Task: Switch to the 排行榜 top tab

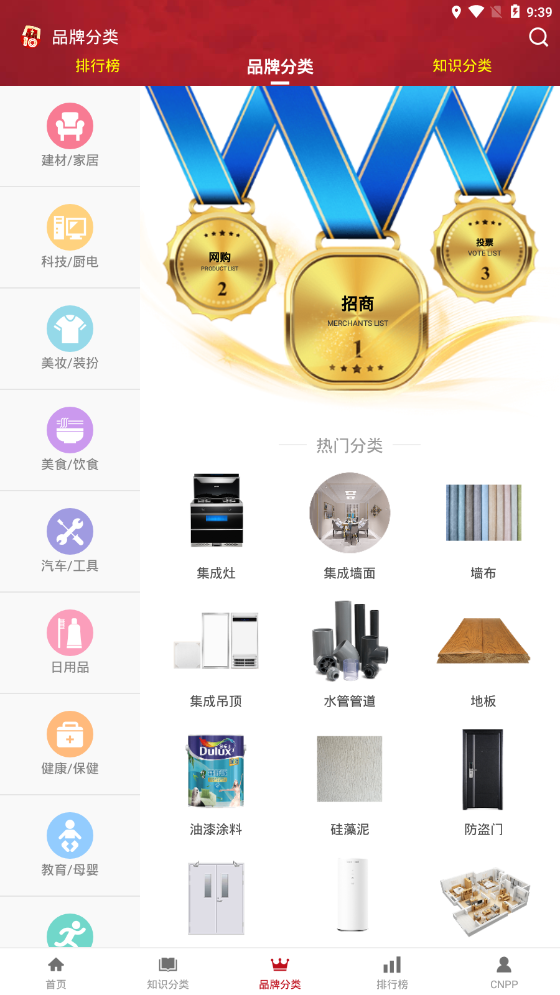Action: pos(98,66)
